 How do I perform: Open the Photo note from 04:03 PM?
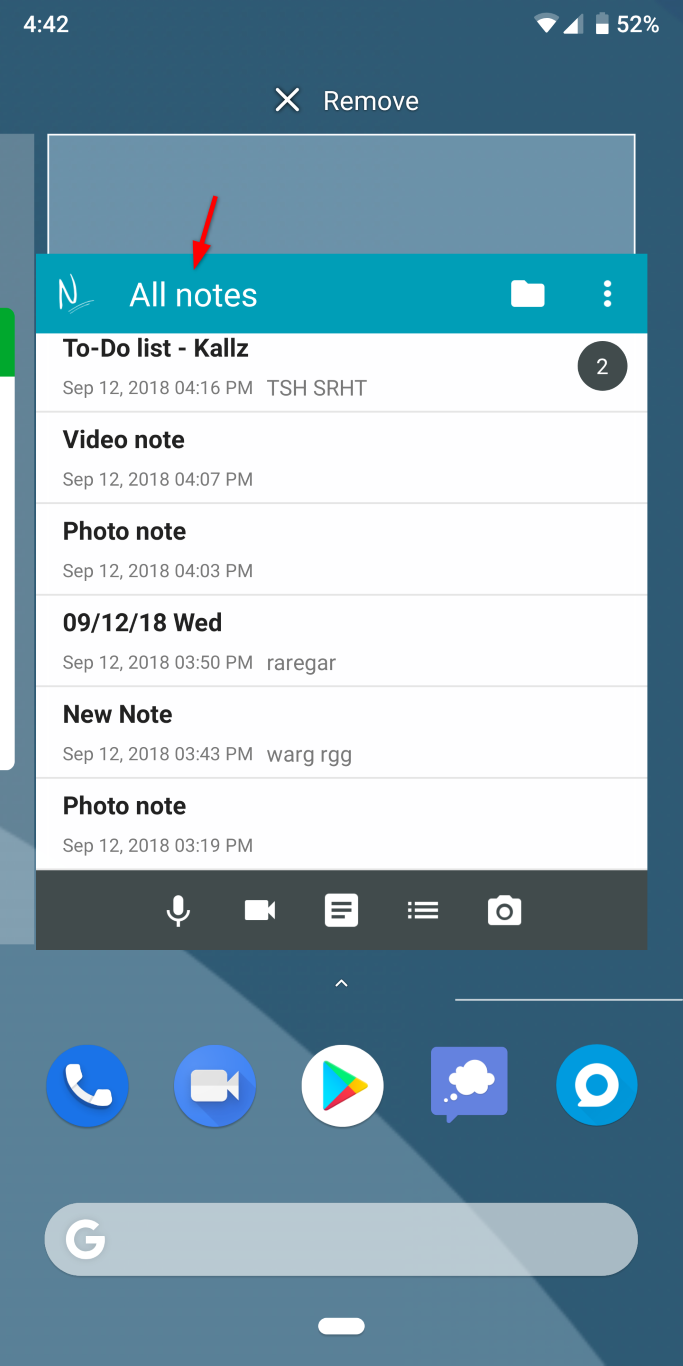(x=341, y=549)
